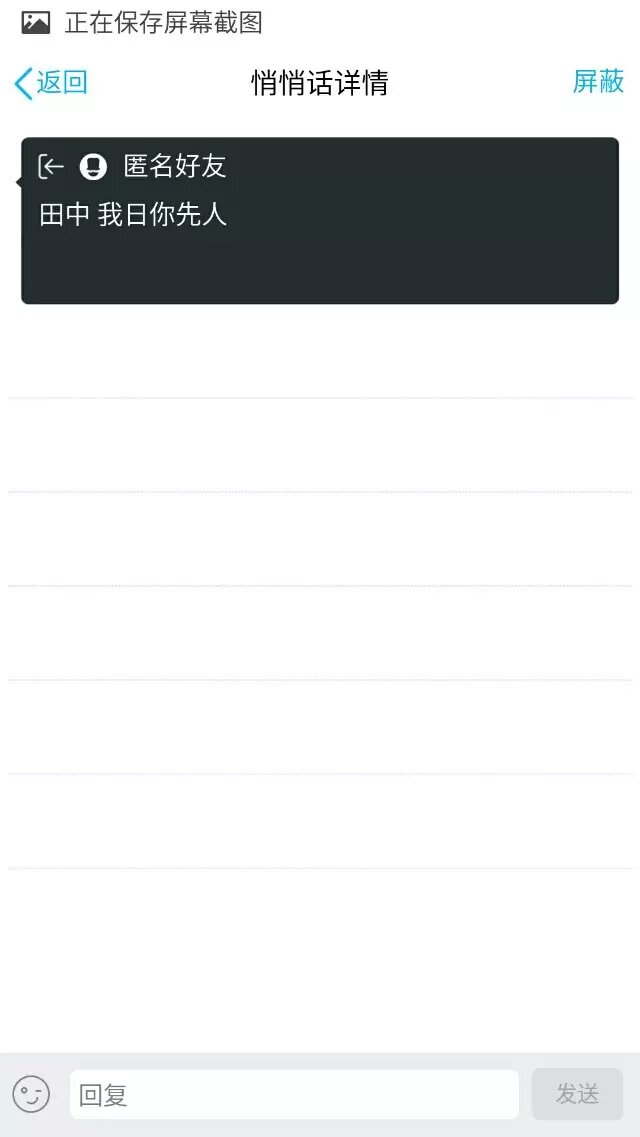Open the emoji picker smiley
This screenshot has width=640, height=1137.
click(x=31, y=1094)
